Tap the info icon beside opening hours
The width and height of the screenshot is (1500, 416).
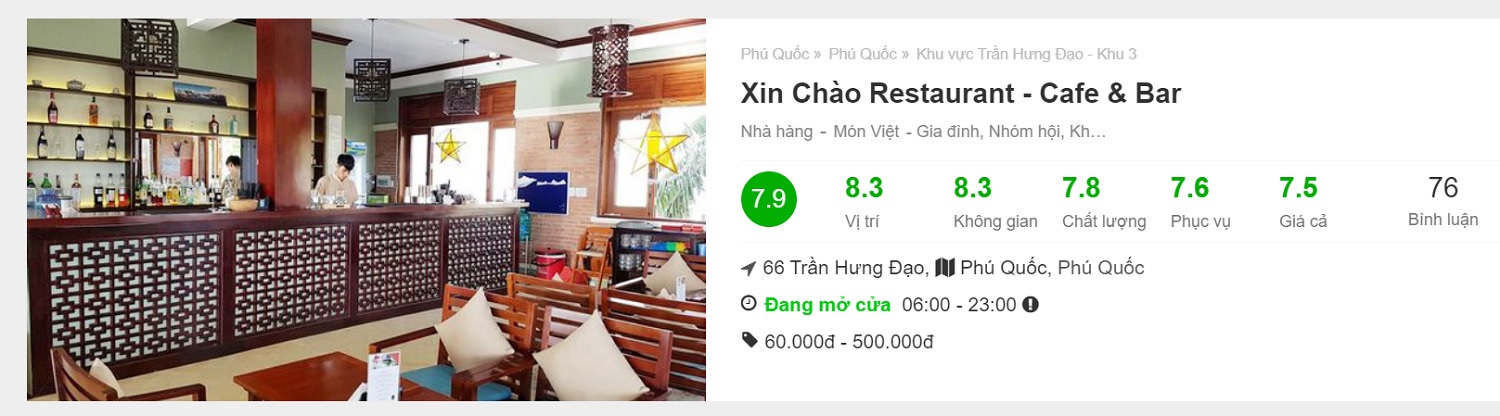[x=1031, y=304]
